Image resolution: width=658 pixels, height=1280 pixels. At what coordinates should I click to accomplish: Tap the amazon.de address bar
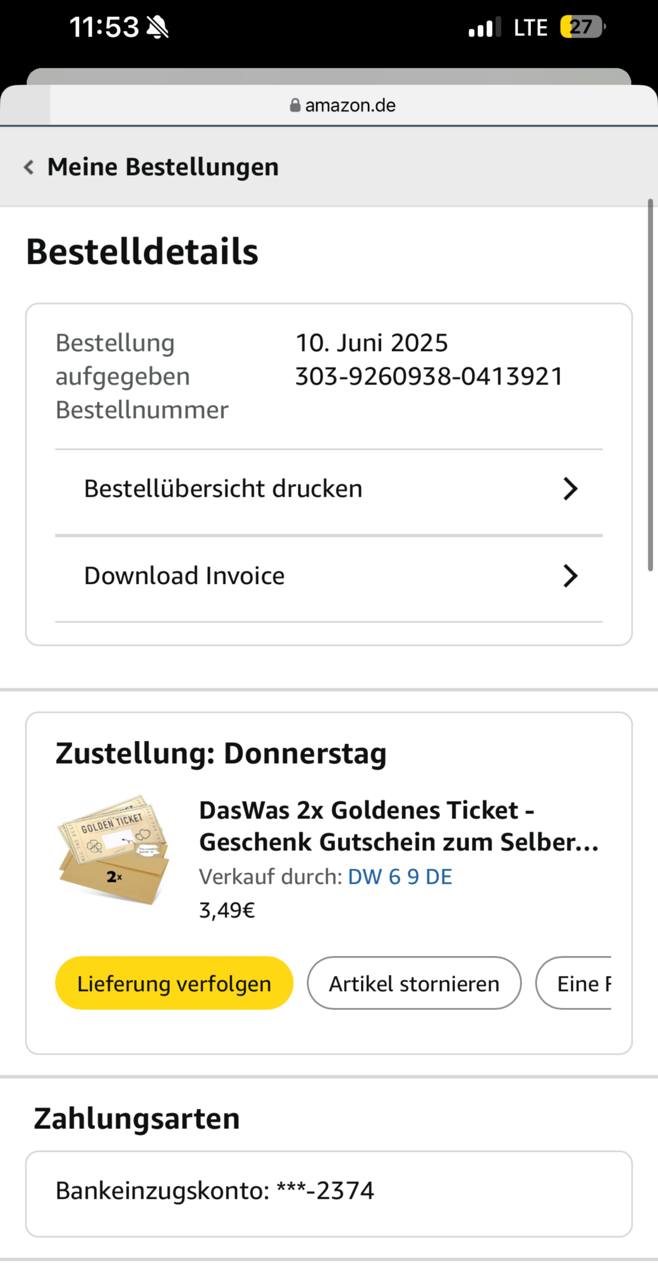point(342,105)
